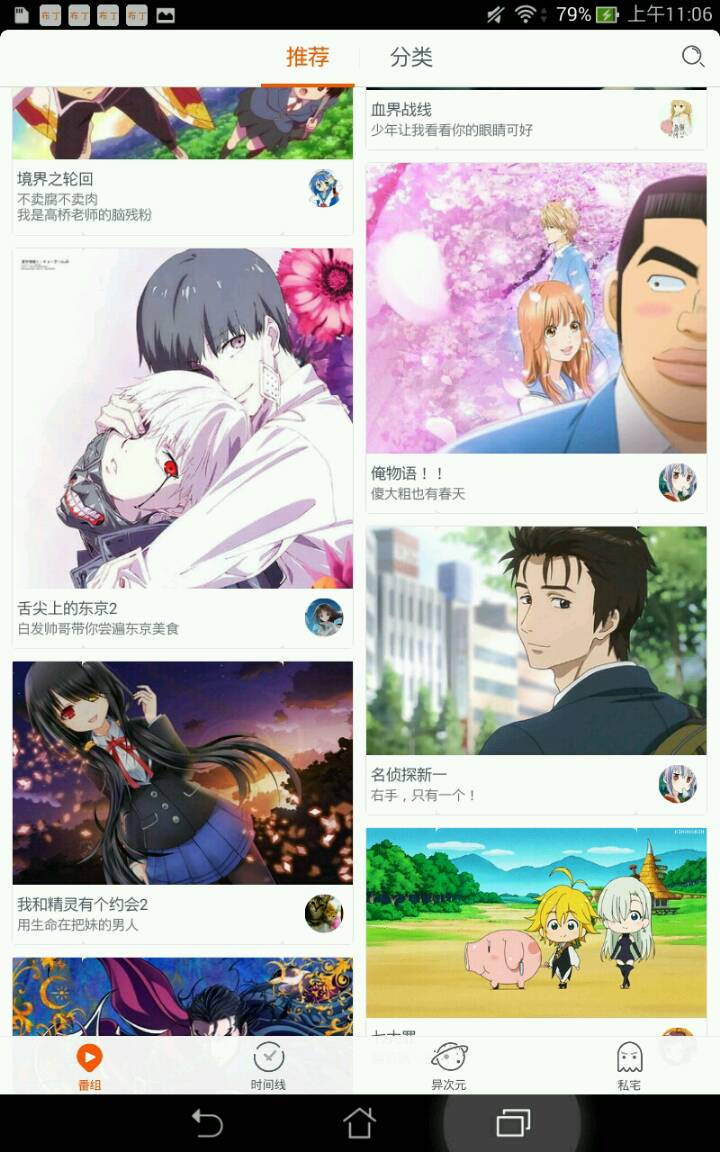Switch to the 异次元 tab
Screen dimensions: 720x1152
pos(449,1065)
